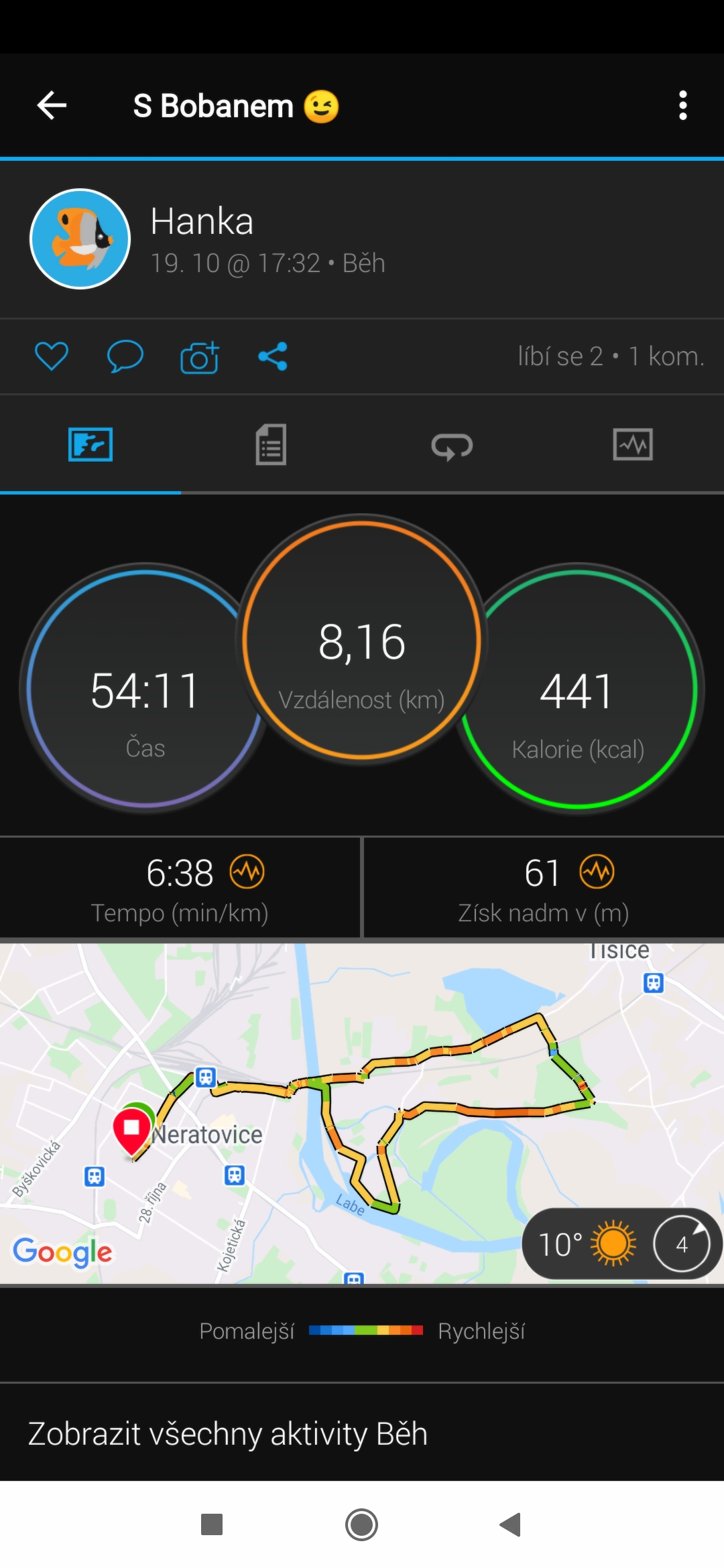The height and width of the screenshot is (1568, 724).
Task: Tap Zobrazit všechny aktivity Běh
Action: [x=228, y=1433]
